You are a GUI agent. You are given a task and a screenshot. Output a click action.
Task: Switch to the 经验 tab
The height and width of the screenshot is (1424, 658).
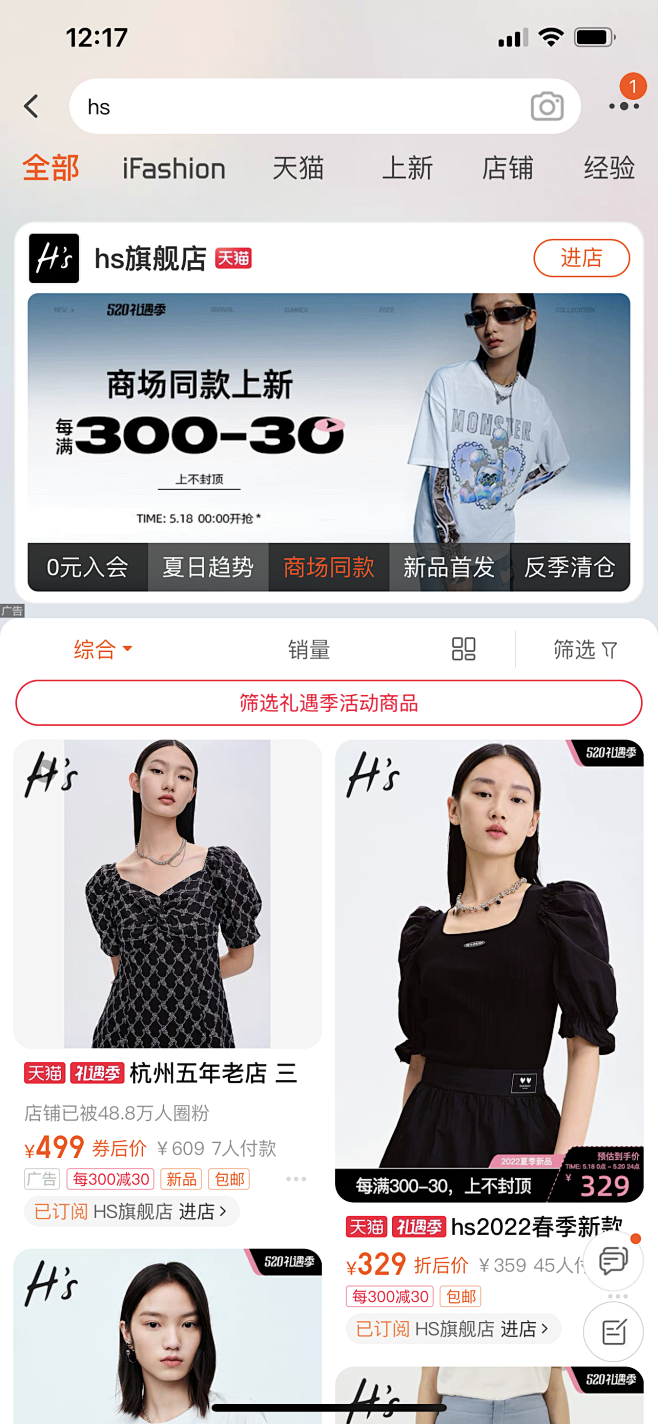(x=609, y=168)
